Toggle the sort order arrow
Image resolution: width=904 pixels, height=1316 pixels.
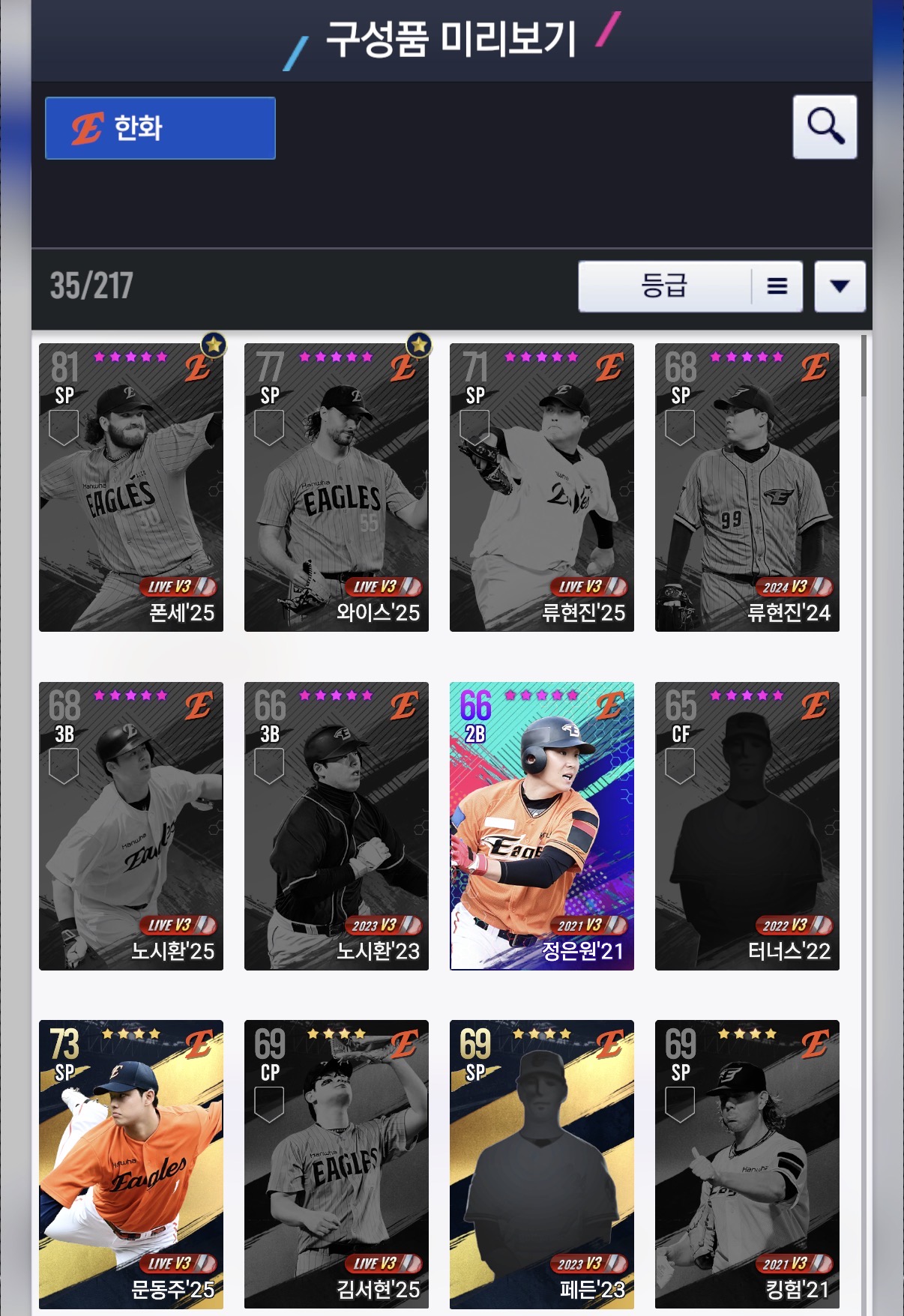tap(840, 286)
